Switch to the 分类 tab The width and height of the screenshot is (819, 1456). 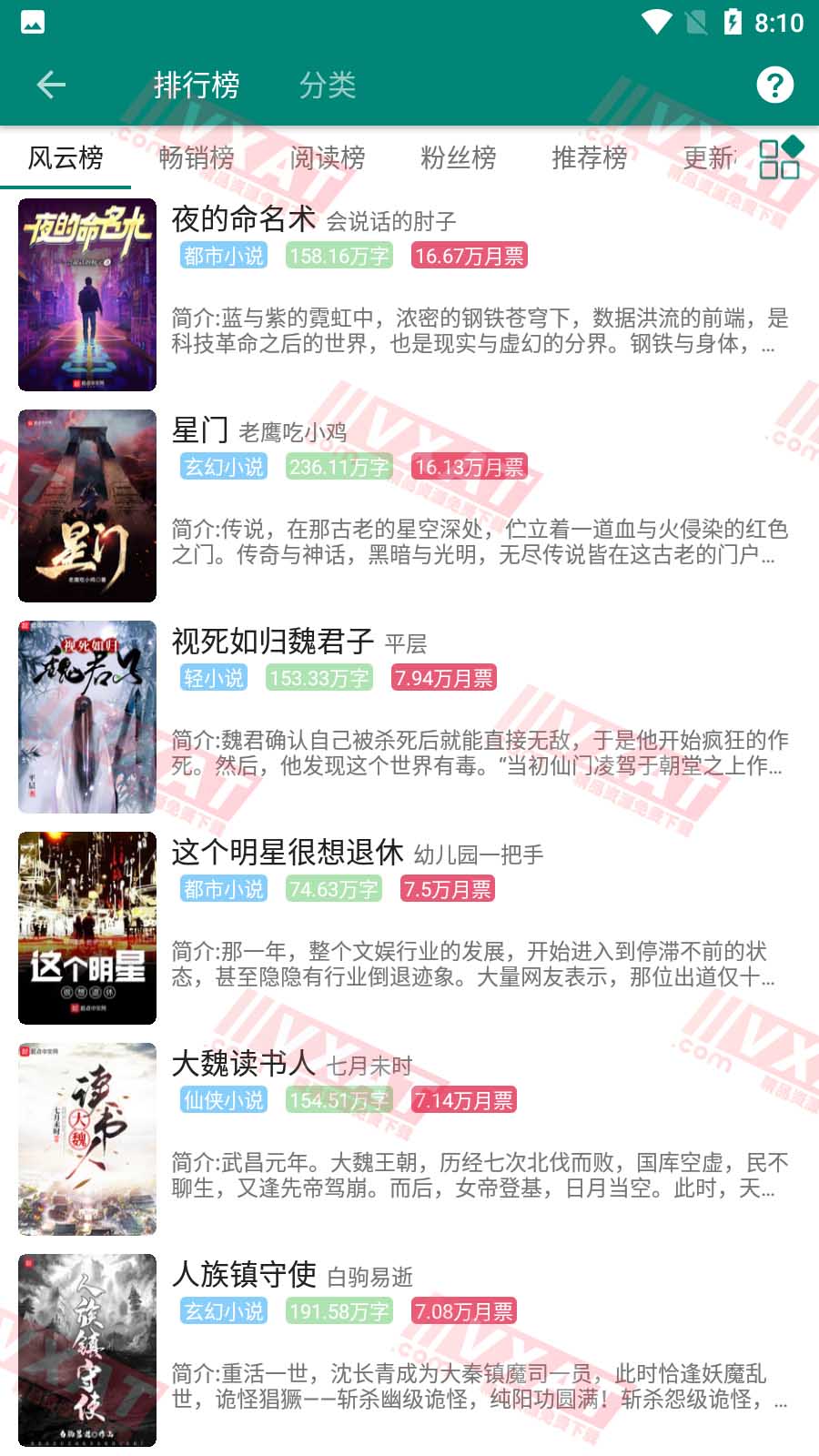click(x=328, y=86)
